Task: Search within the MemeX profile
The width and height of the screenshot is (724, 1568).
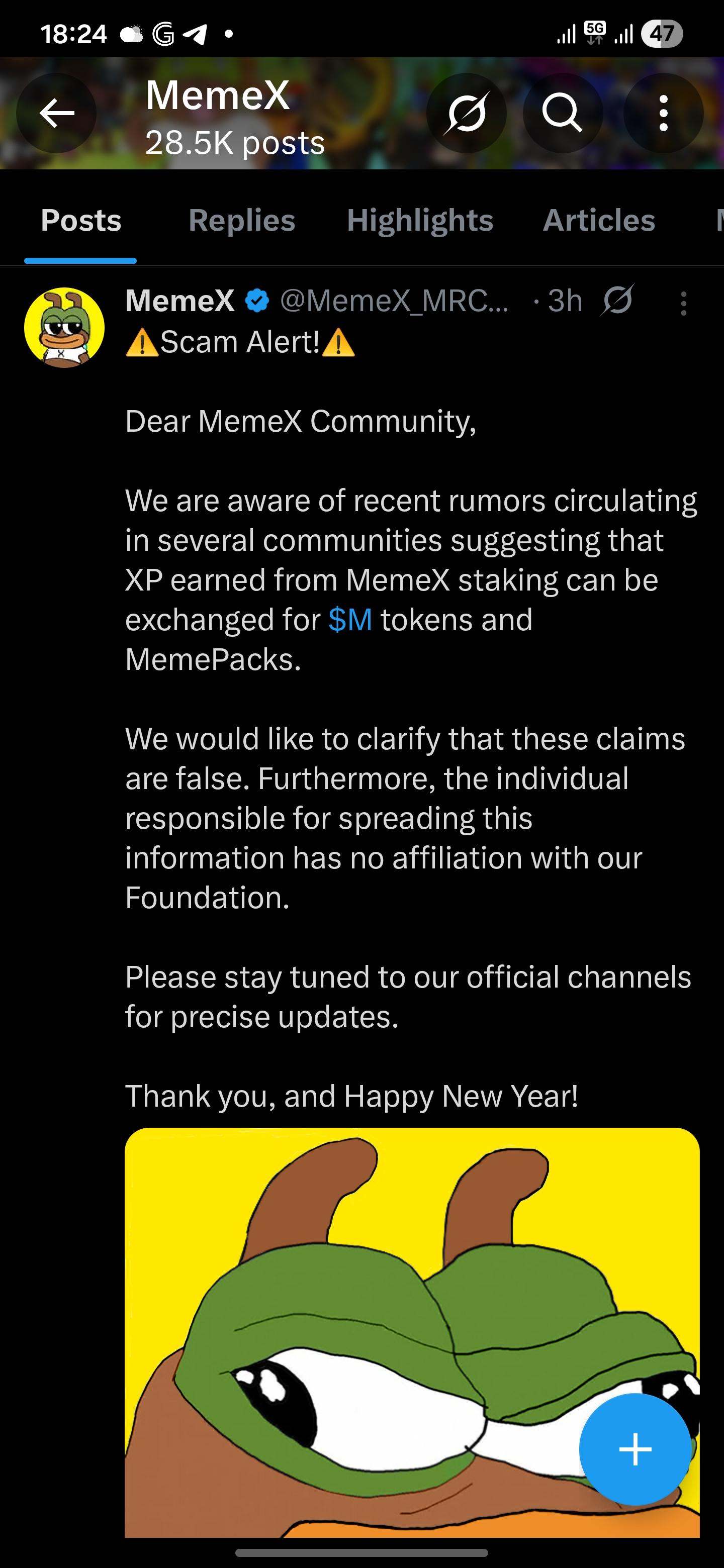Action: coord(562,113)
